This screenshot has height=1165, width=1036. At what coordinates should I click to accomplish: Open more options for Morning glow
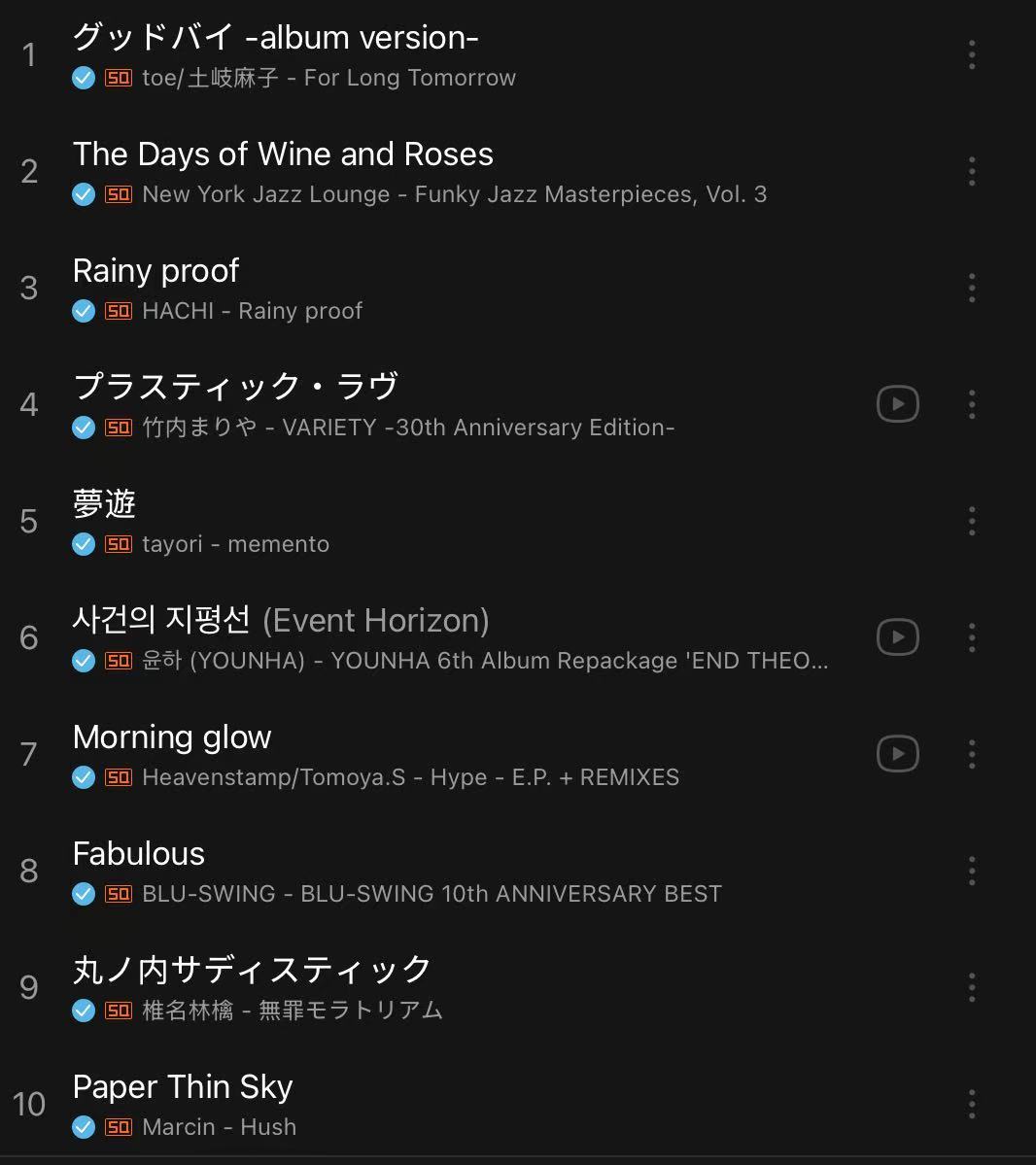tap(971, 754)
